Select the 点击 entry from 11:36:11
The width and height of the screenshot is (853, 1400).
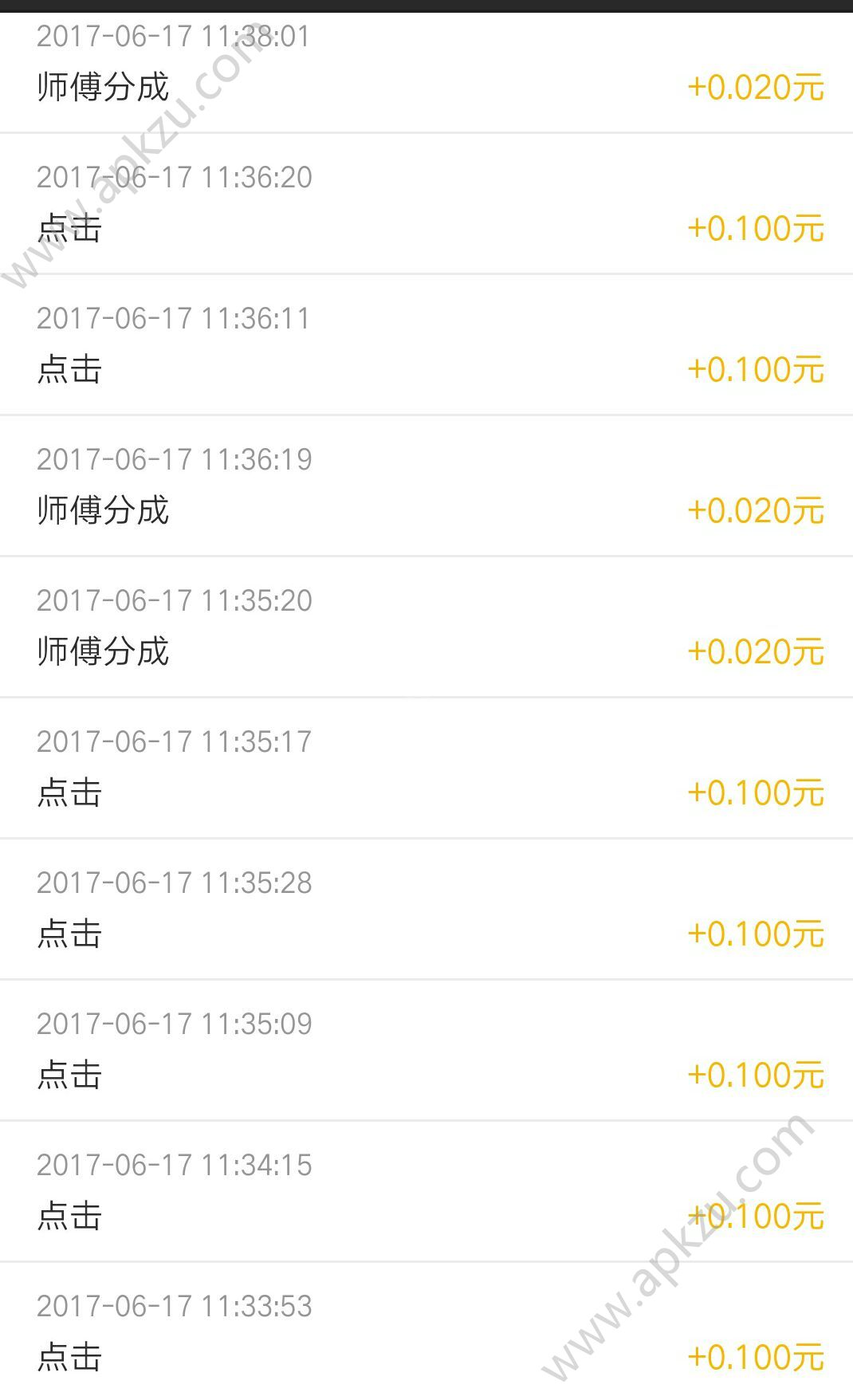(x=70, y=369)
